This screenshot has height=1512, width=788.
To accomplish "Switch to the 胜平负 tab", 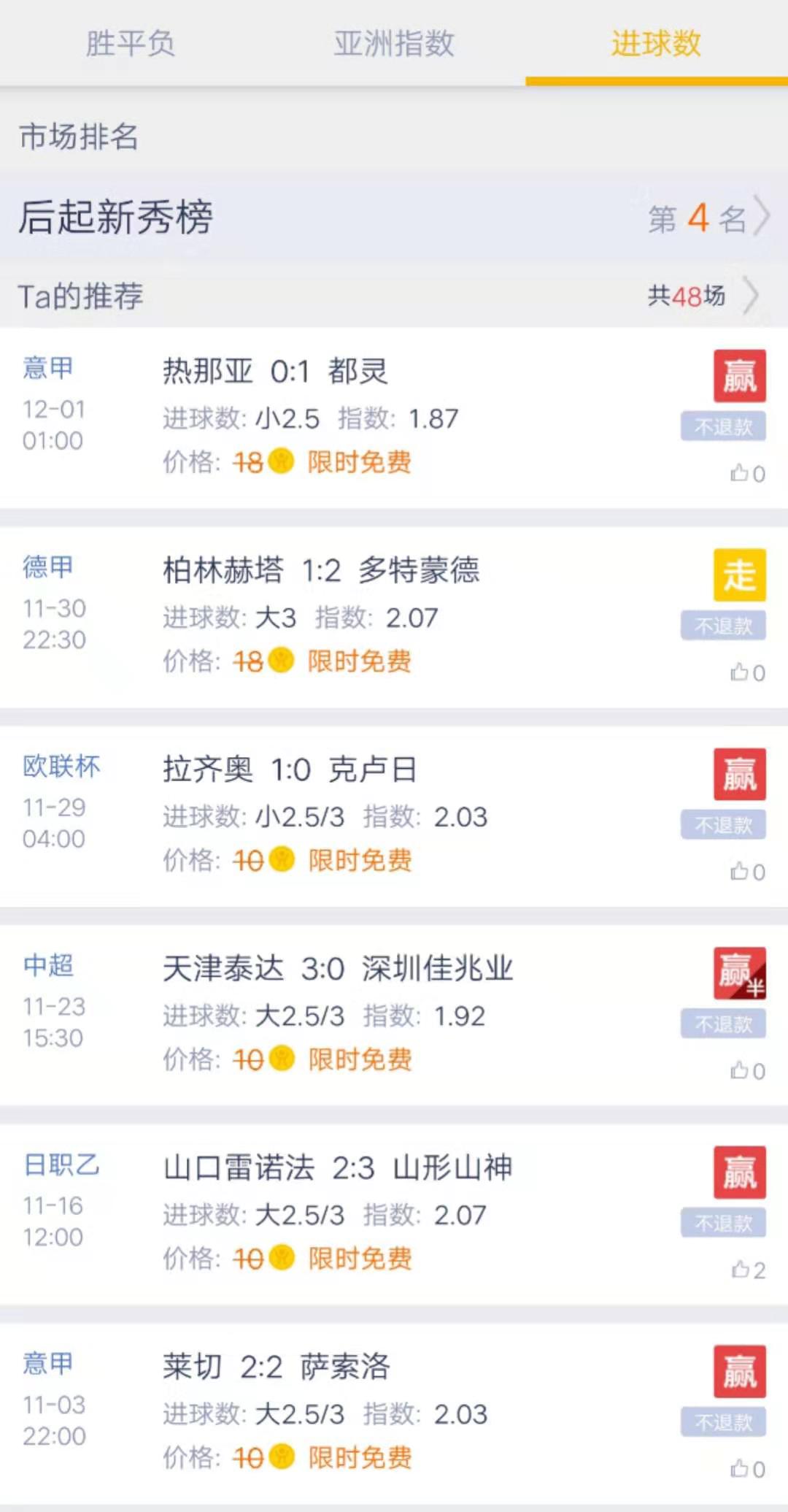I will [131, 44].
